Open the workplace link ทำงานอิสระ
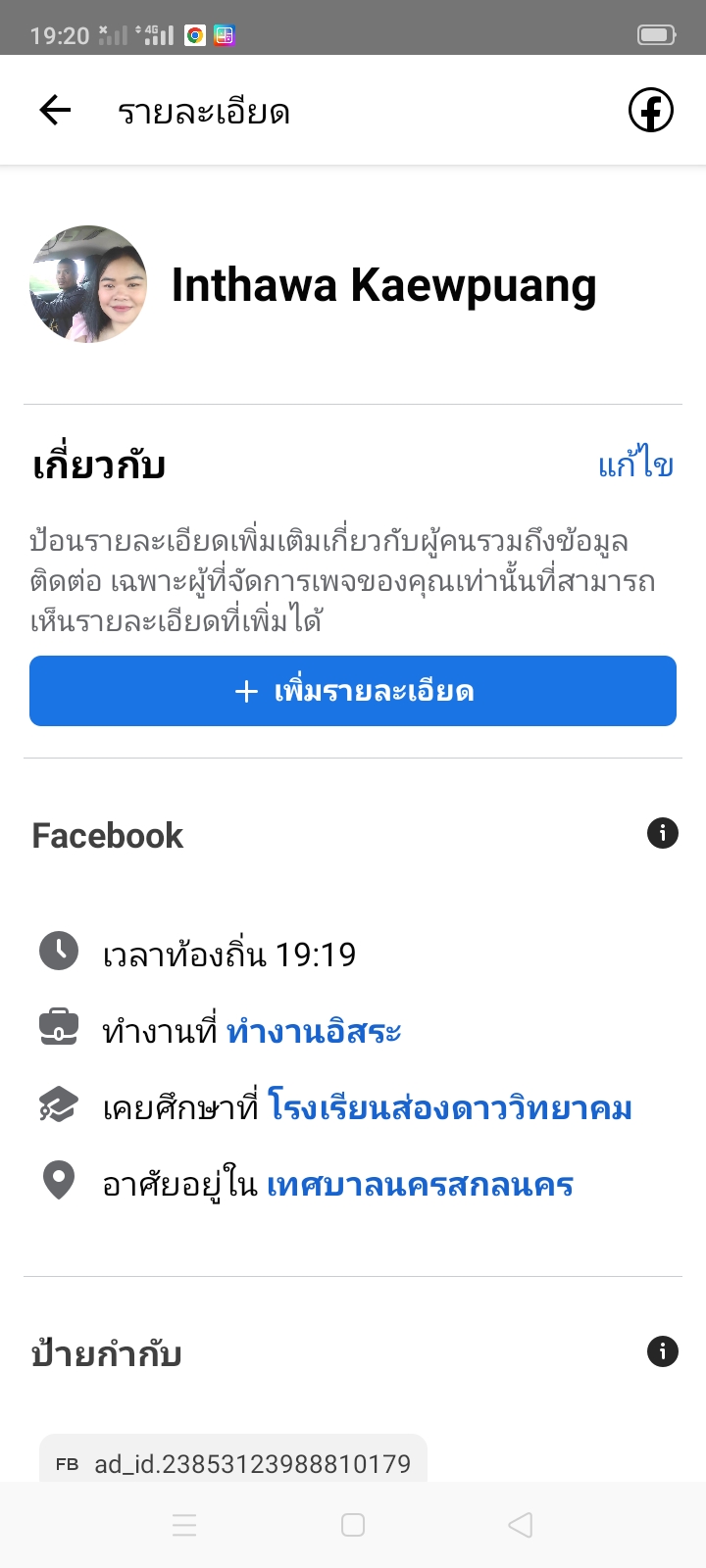 tap(314, 1032)
